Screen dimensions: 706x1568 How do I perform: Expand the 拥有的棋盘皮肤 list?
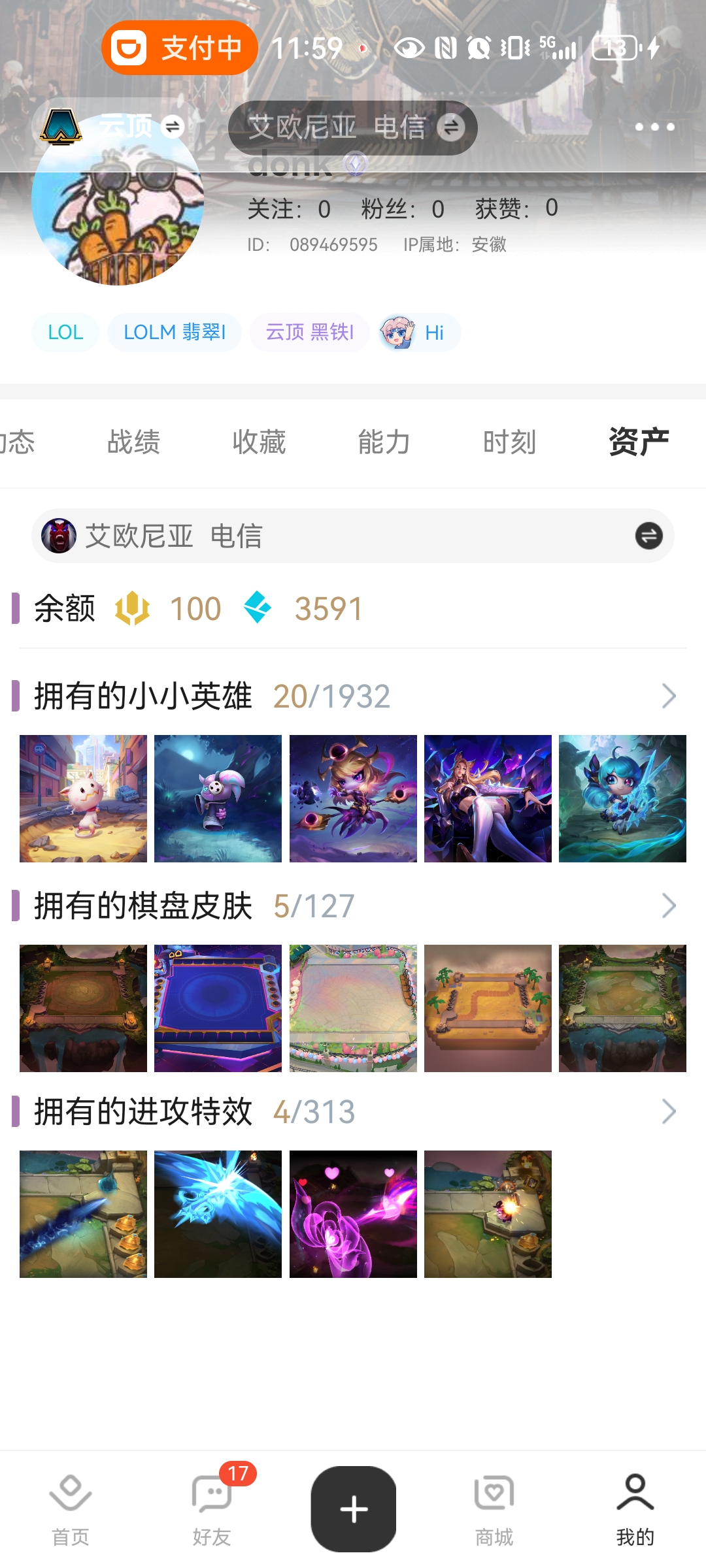pos(668,906)
